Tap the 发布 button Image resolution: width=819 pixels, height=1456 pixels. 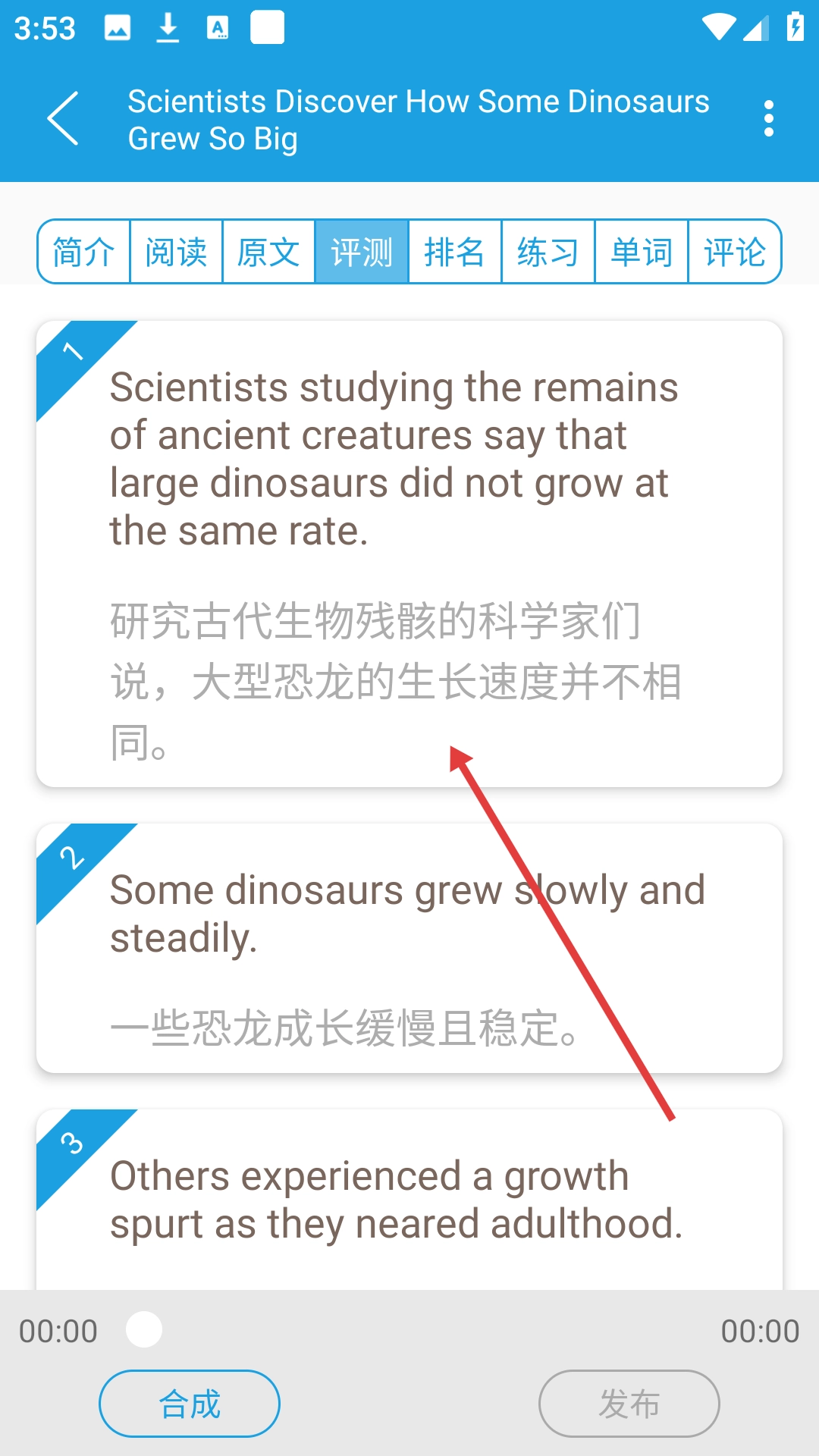pyautogui.click(x=629, y=1404)
